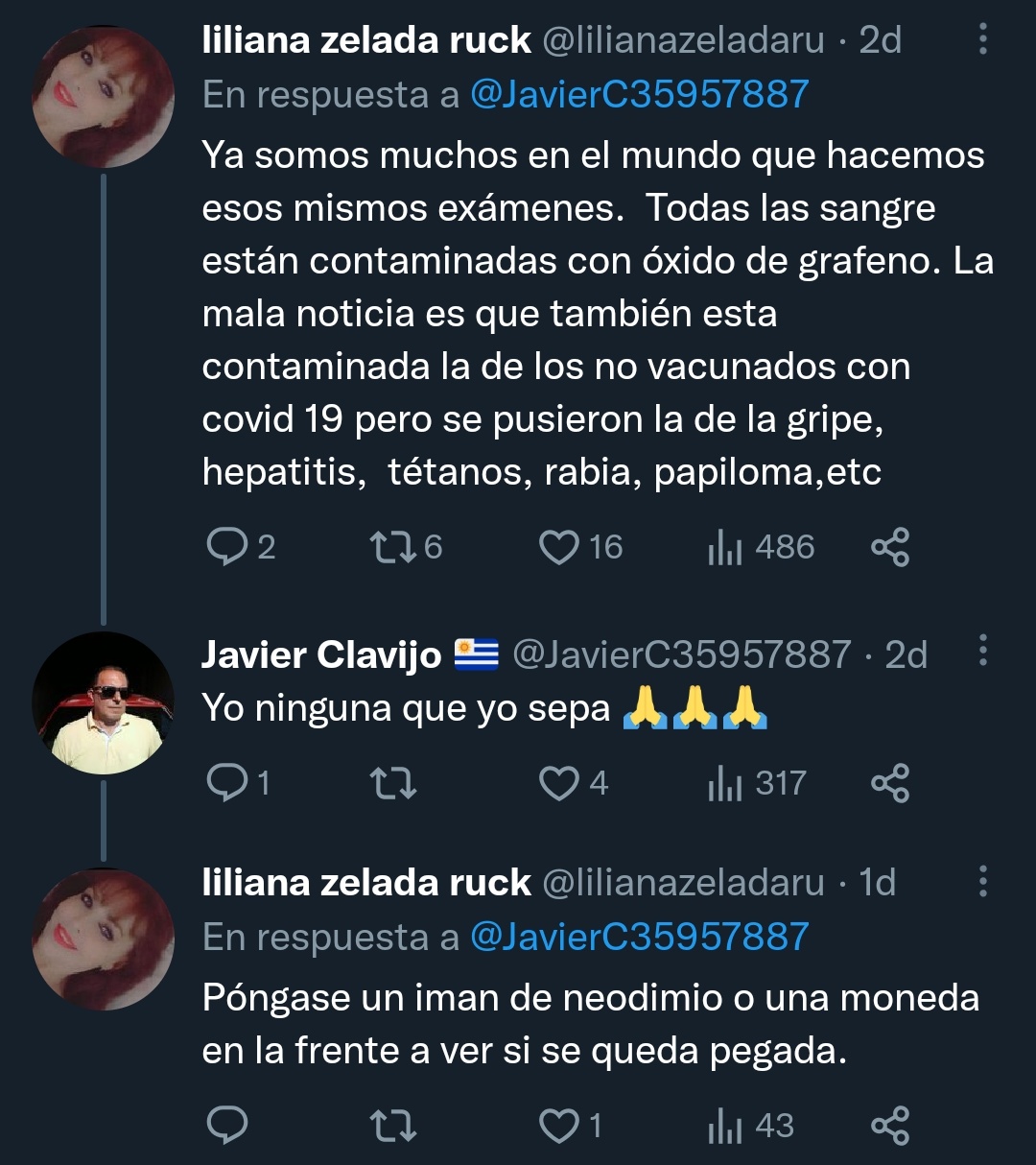The image size is (1036, 1165).
Task: Share Javier Clavijo's tweet
Action: click(889, 784)
